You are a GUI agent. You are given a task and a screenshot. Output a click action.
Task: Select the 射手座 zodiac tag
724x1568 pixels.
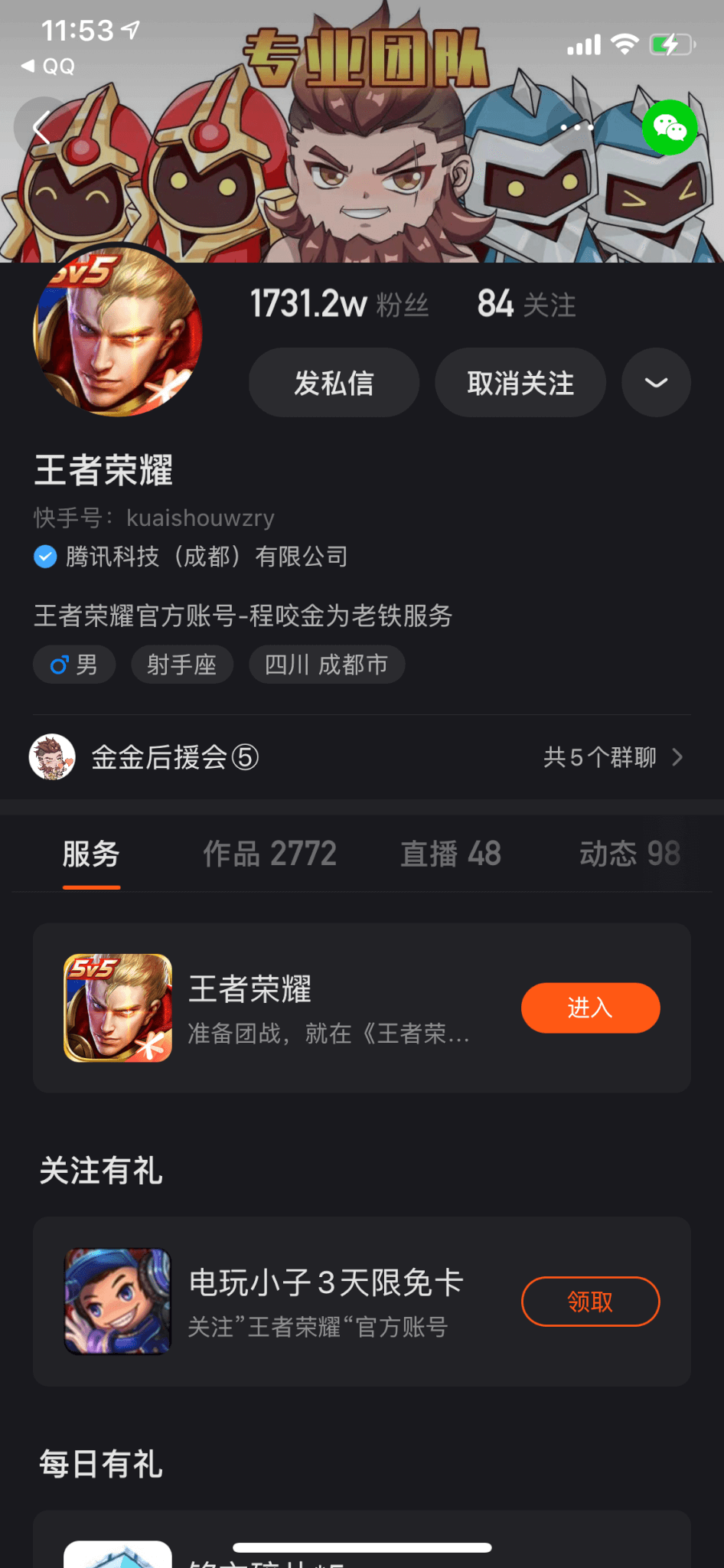181,665
